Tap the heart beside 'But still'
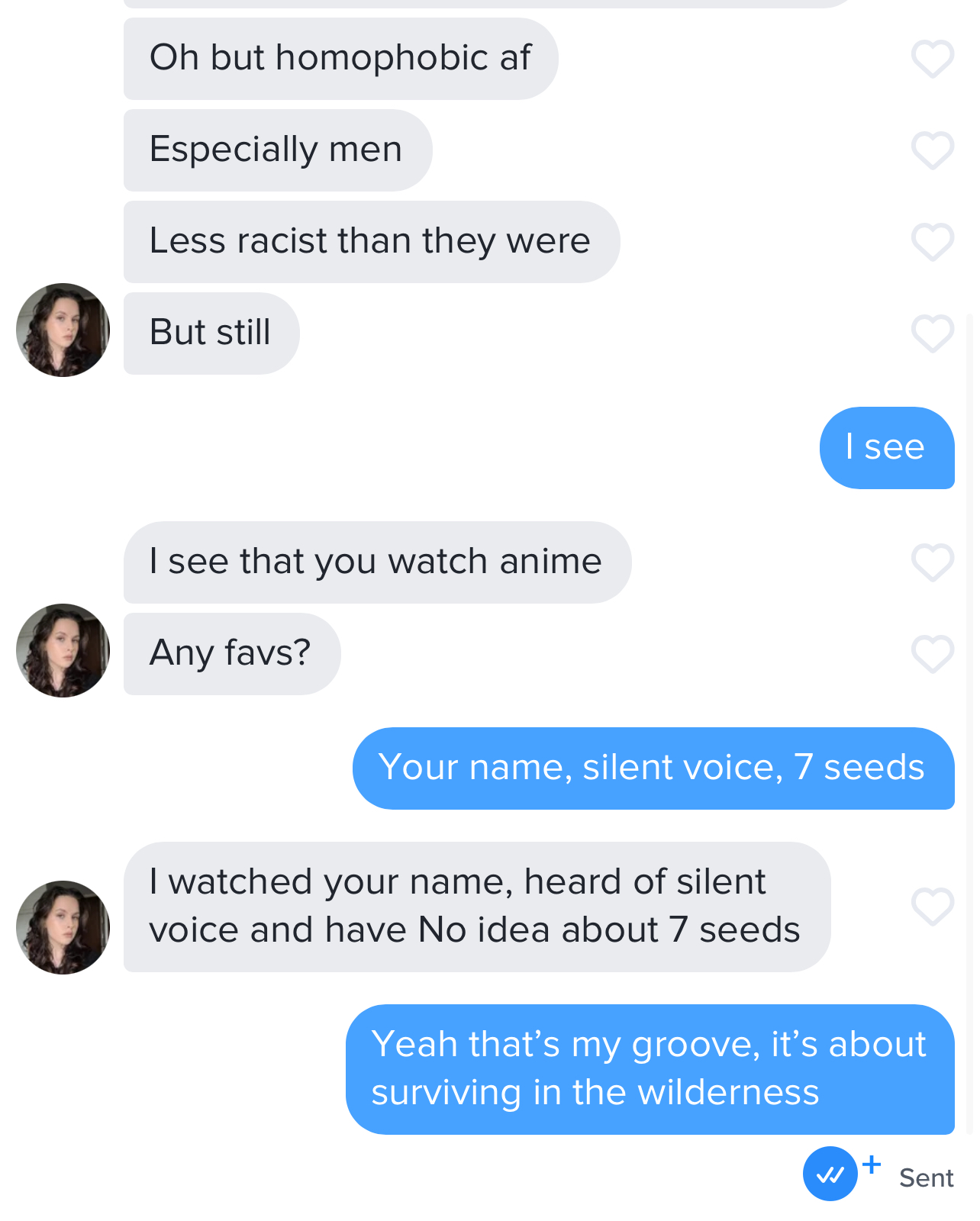 pos(932,333)
